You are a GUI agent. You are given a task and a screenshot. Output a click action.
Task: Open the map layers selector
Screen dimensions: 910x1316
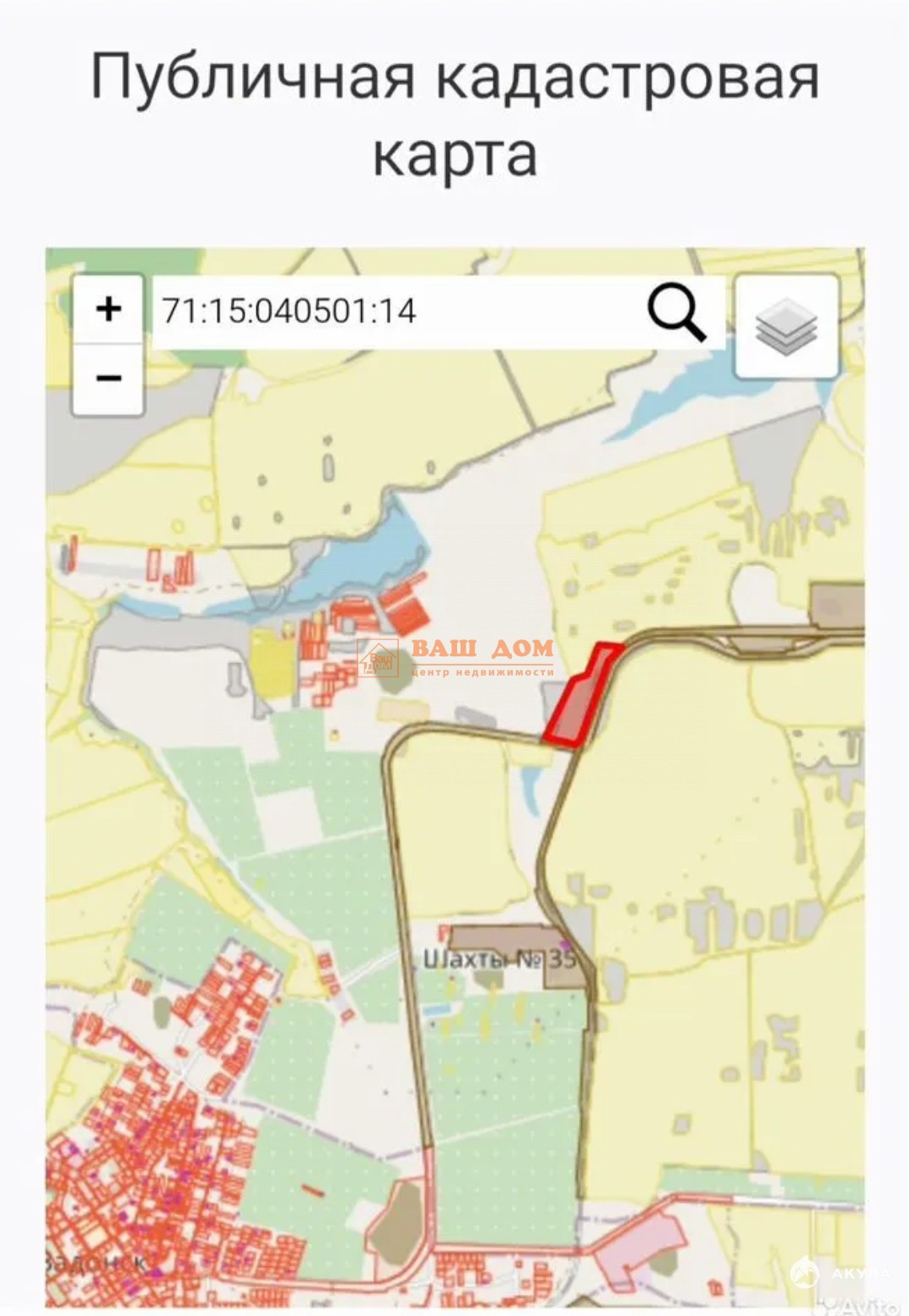tap(786, 326)
